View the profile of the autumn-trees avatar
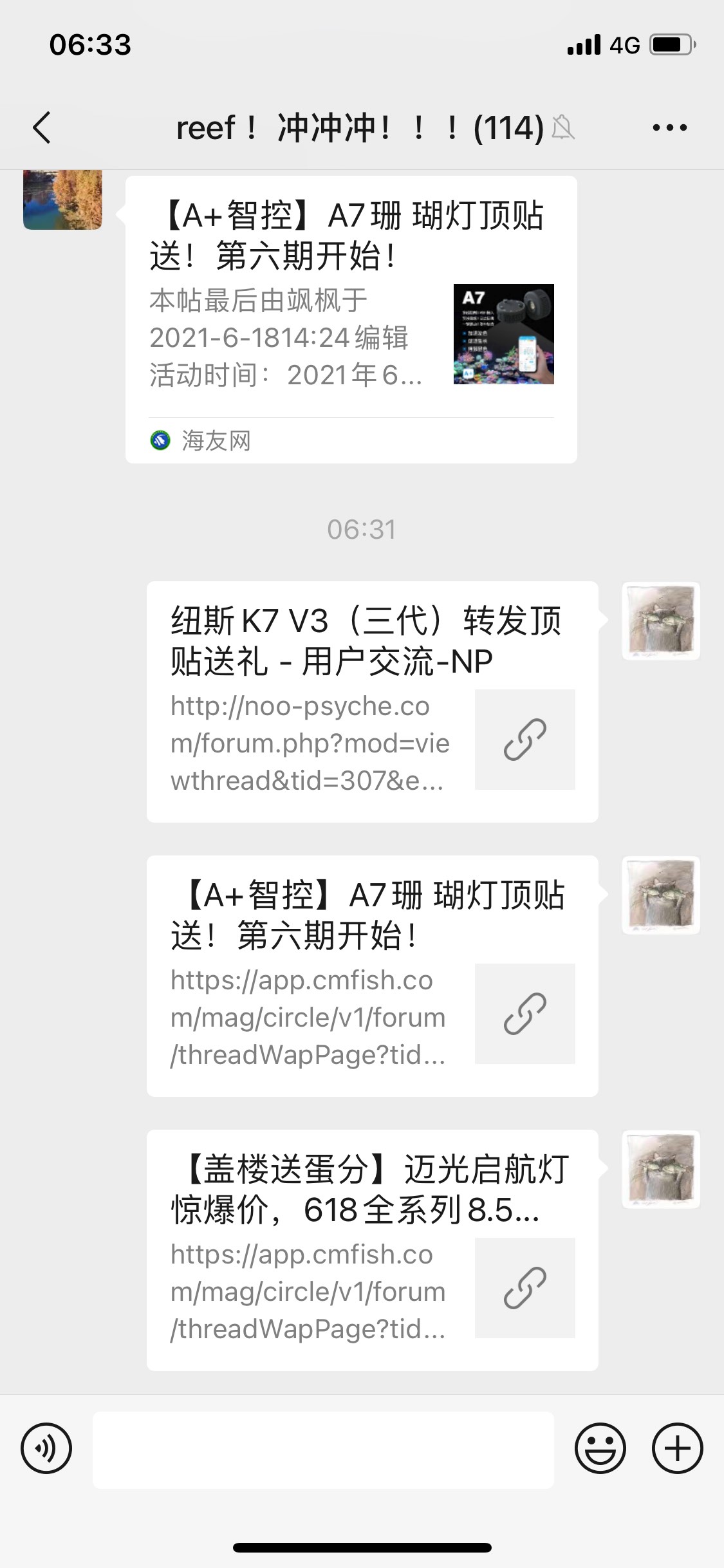The image size is (724, 1568). point(62,200)
